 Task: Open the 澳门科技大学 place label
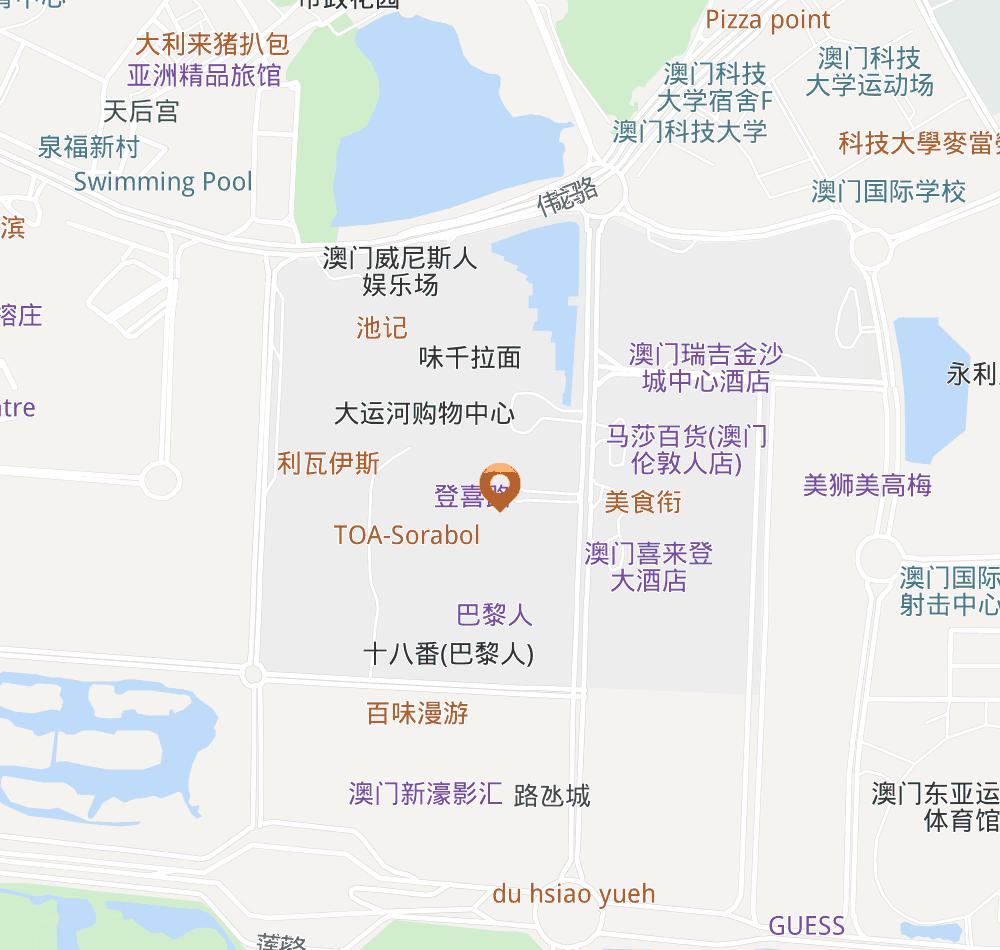pyautogui.click(x=689, y=131)
